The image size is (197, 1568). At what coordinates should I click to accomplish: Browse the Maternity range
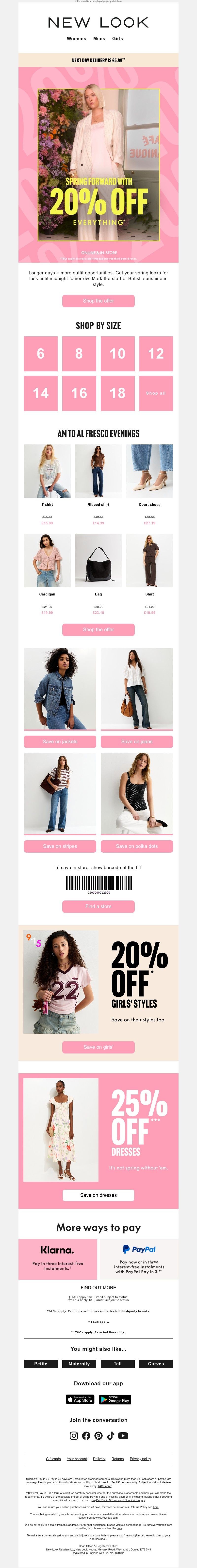point(79,1363)
